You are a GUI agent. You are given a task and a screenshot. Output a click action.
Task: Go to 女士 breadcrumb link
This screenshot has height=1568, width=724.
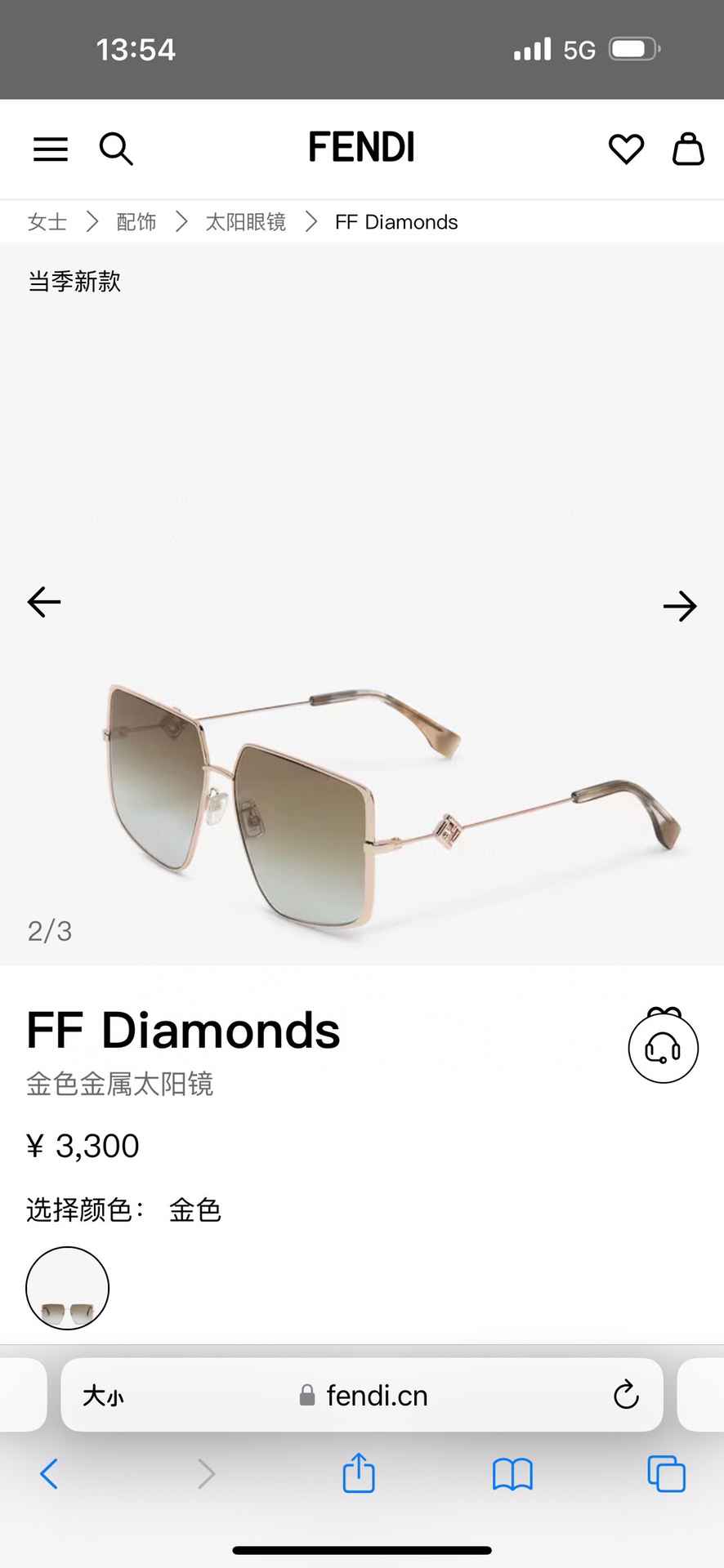click(x=47, y=222)
